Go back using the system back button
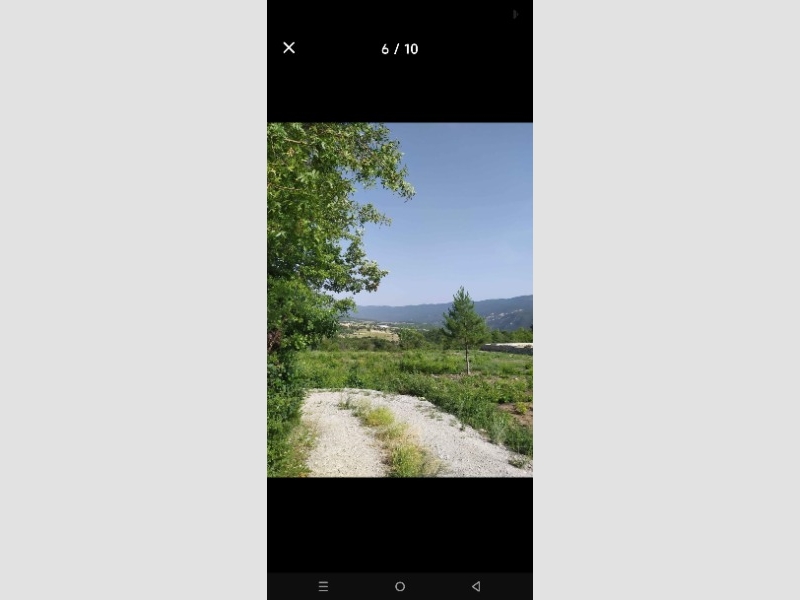 [476, 586]
